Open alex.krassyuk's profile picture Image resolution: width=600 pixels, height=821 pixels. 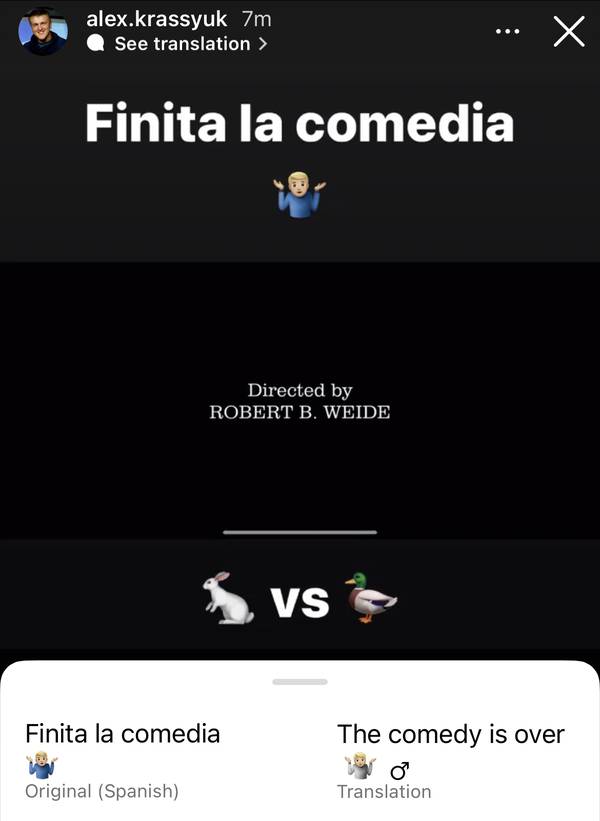44,31
